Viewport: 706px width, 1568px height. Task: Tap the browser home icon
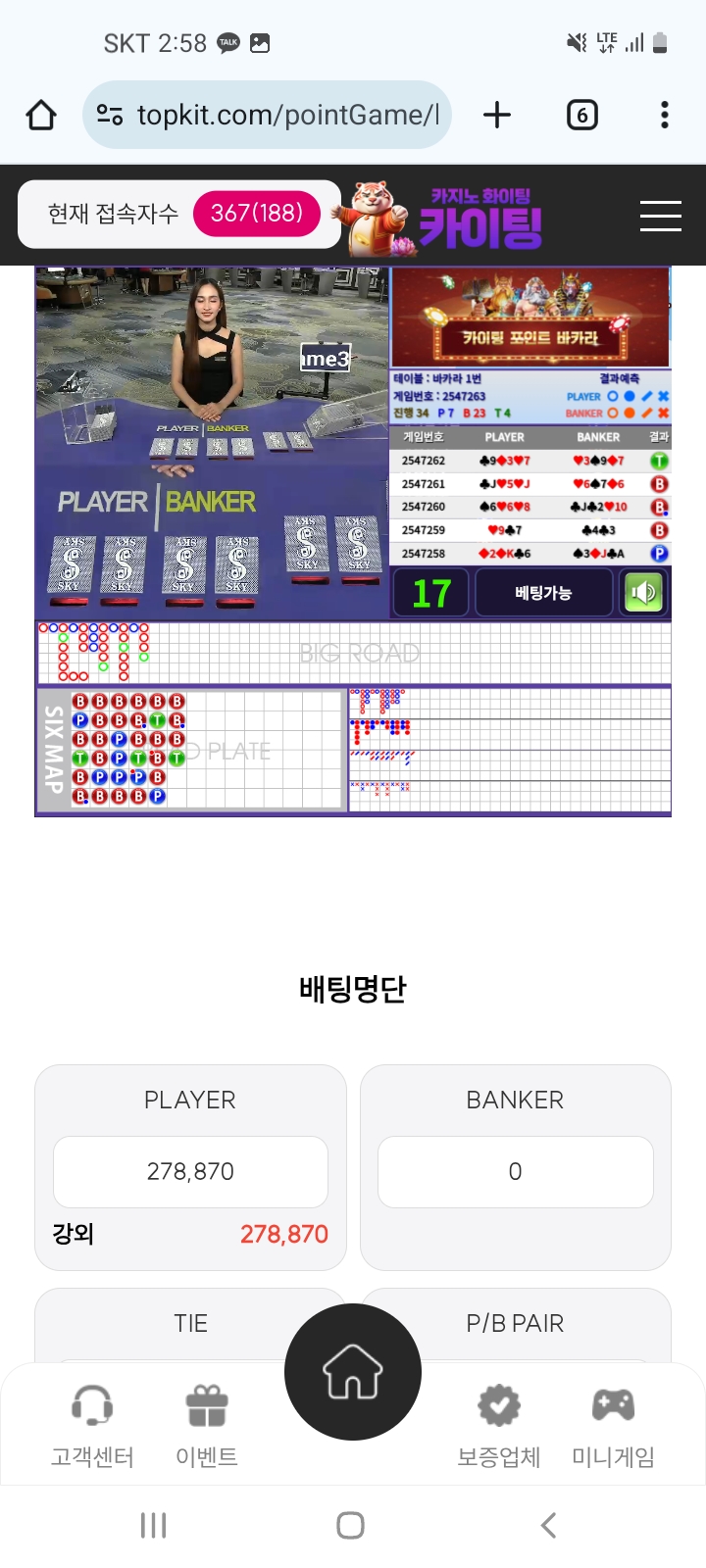coord(41,116)
